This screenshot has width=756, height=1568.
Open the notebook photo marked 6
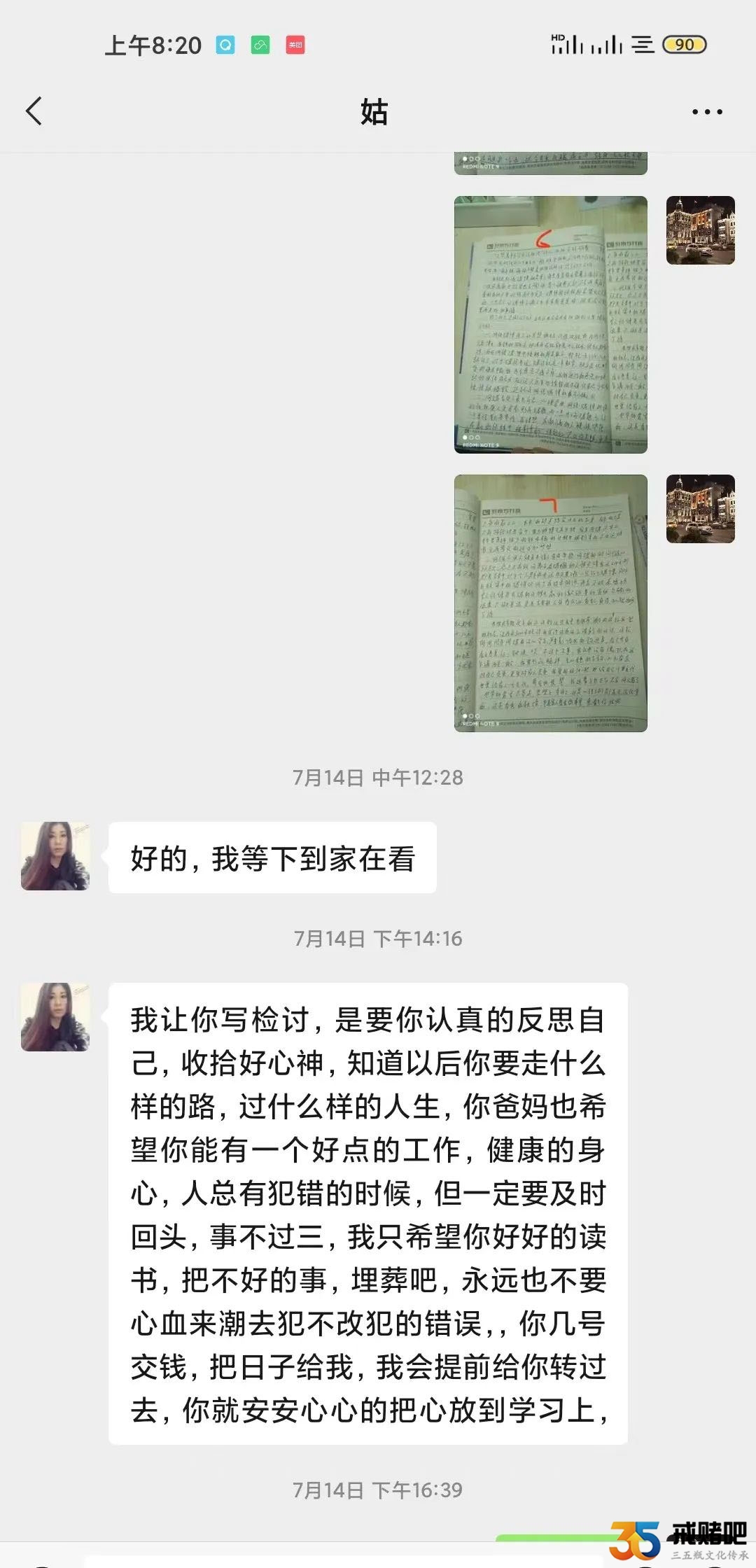(550, 325)
